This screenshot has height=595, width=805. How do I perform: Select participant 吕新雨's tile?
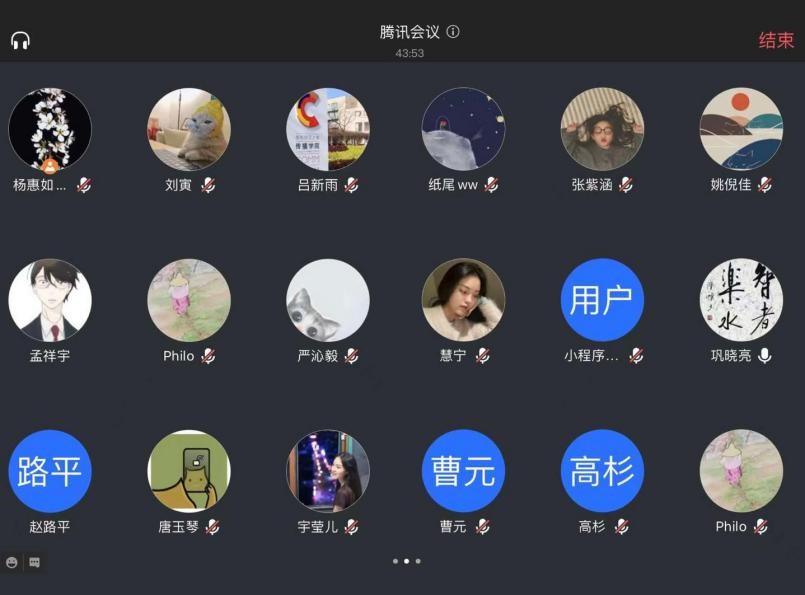(x=328, y=129)
